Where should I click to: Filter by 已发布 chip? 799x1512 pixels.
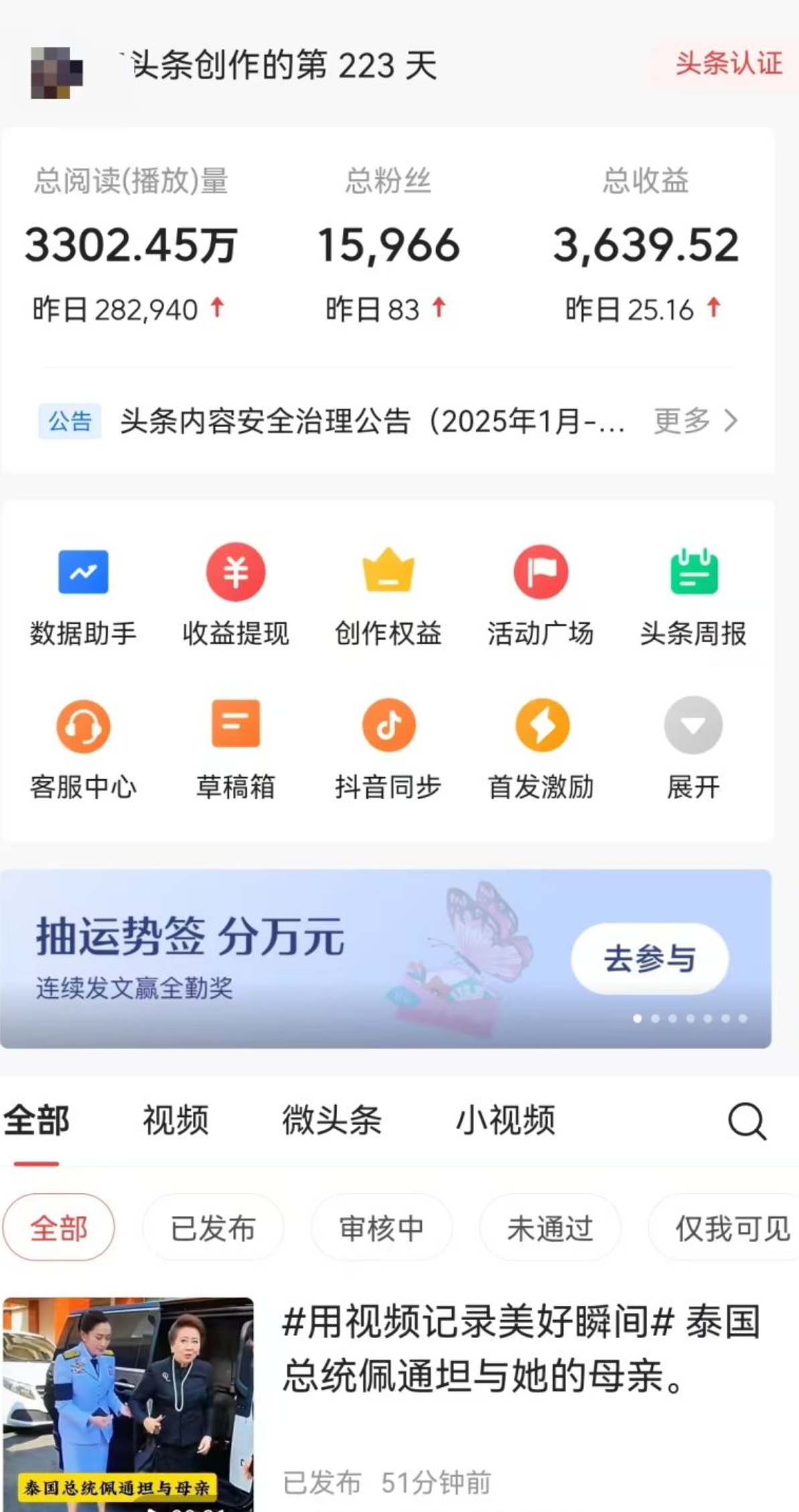click(x=213, y=1228)
